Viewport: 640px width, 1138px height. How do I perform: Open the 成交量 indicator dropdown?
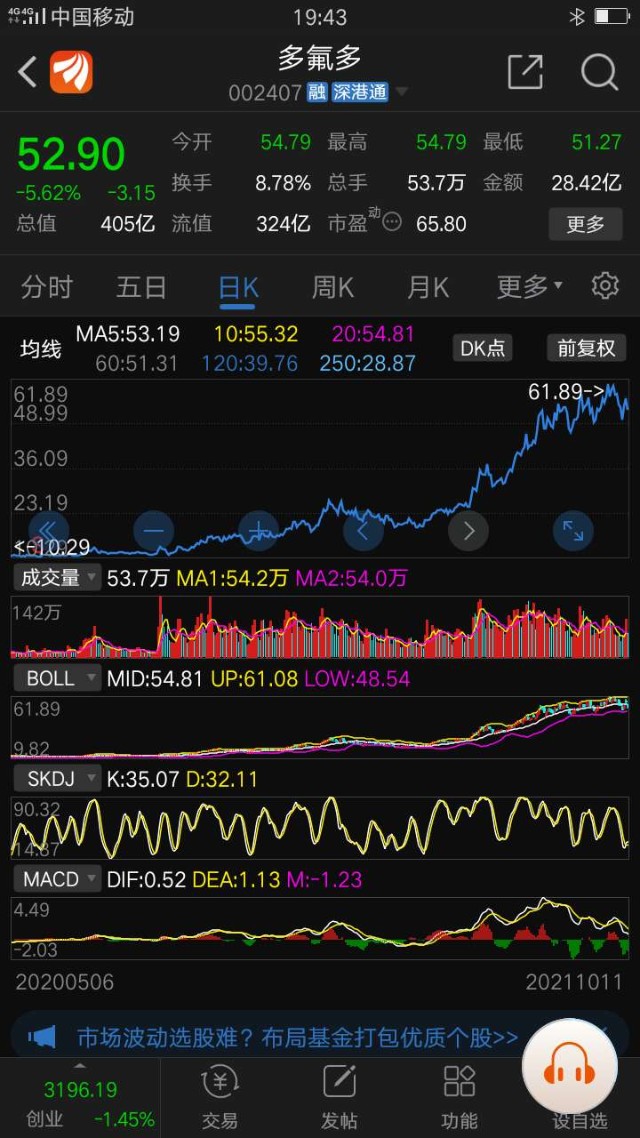pos(60,577)
